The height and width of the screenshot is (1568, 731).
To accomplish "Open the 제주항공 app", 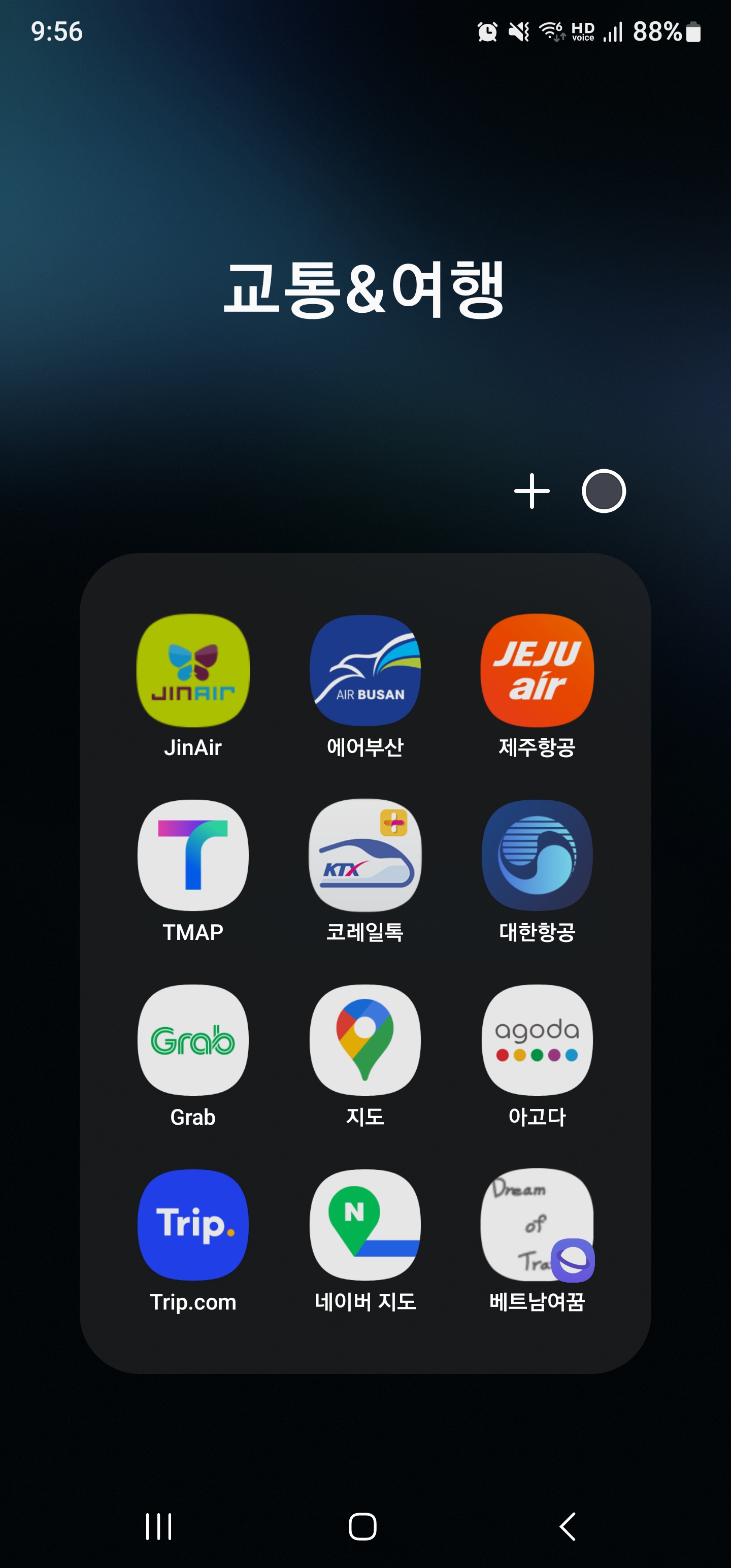I will 537,670.
